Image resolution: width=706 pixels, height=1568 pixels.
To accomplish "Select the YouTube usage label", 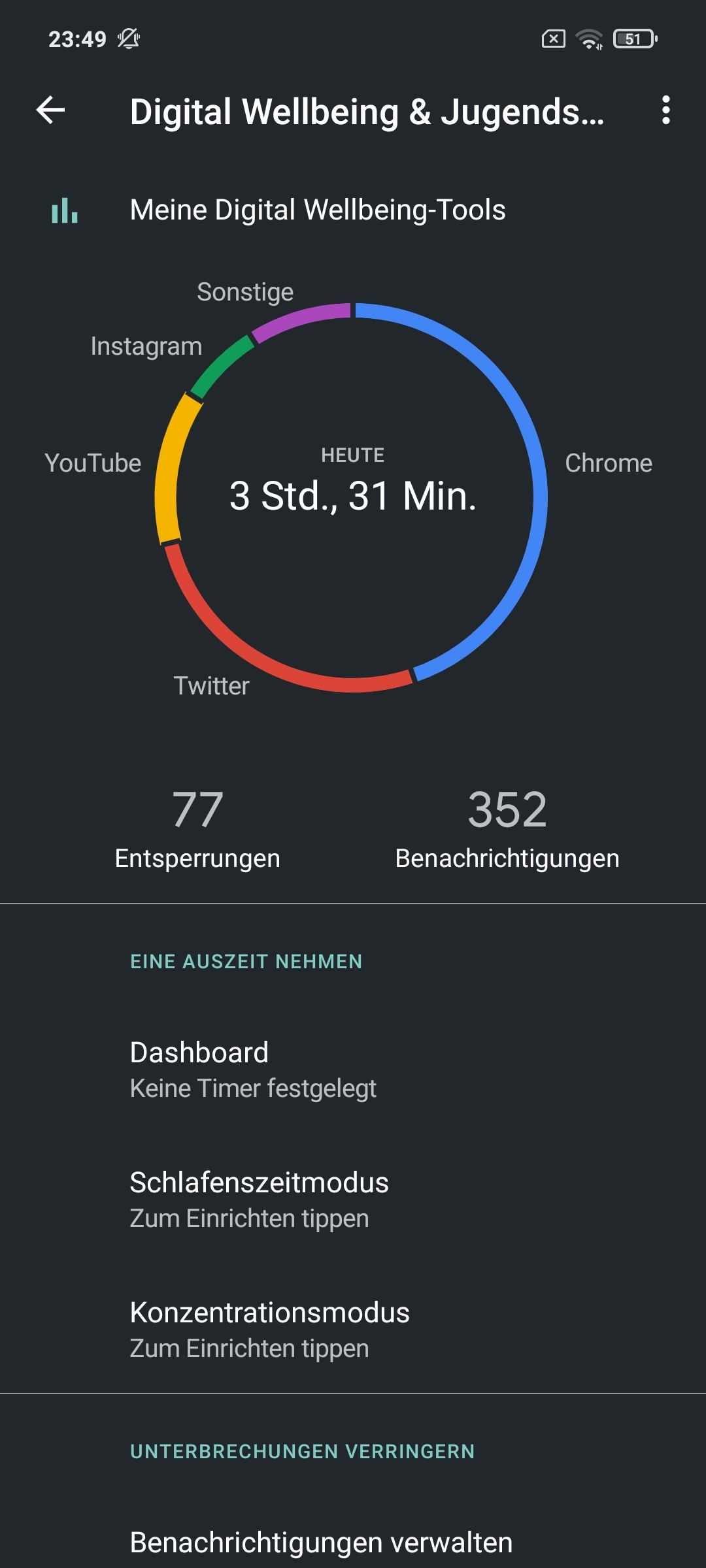I will pos(93,463).
